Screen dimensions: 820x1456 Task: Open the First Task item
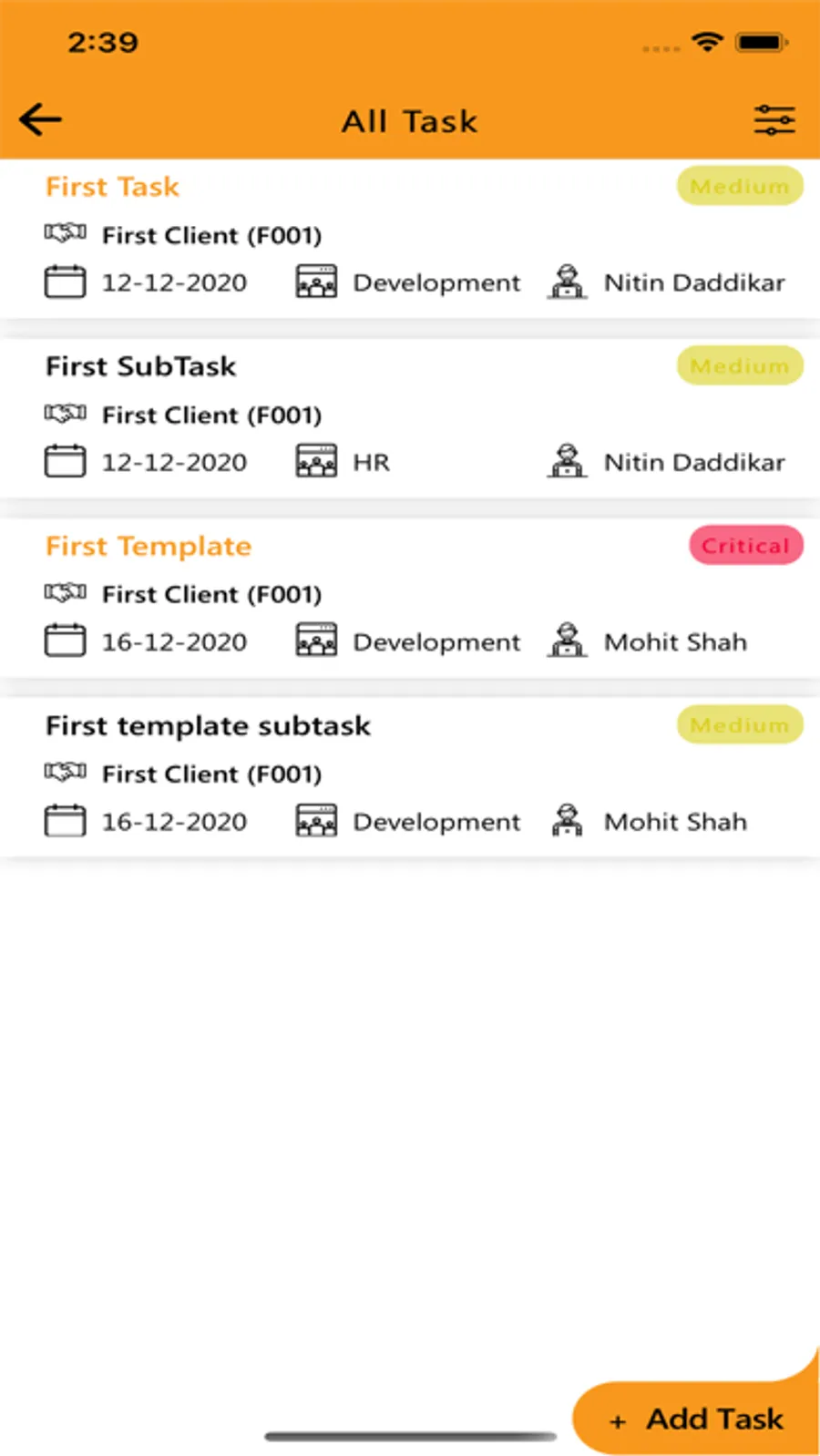tap(112, 187)
